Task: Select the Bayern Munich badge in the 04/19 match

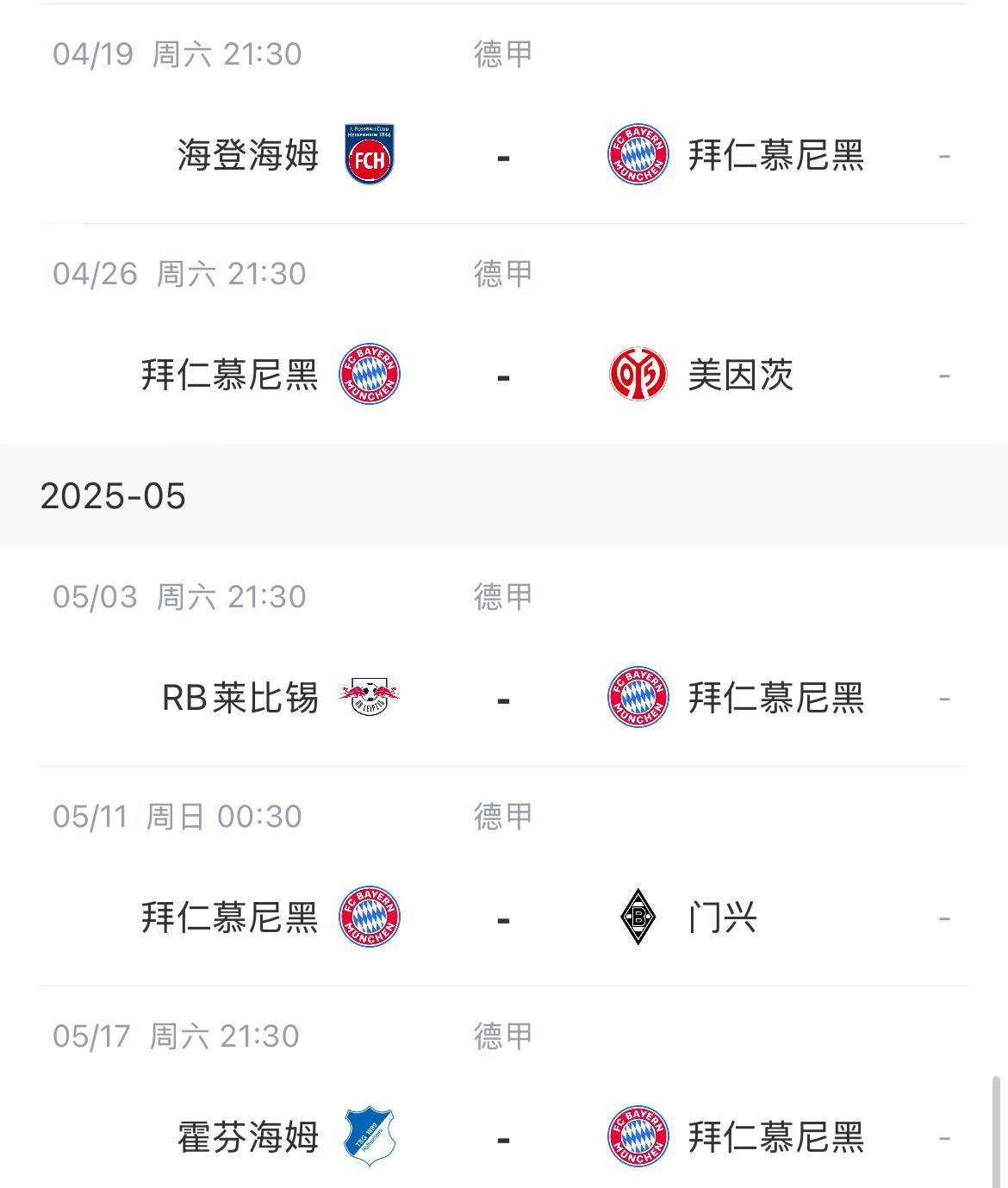Action: click(x=638, y=155)
